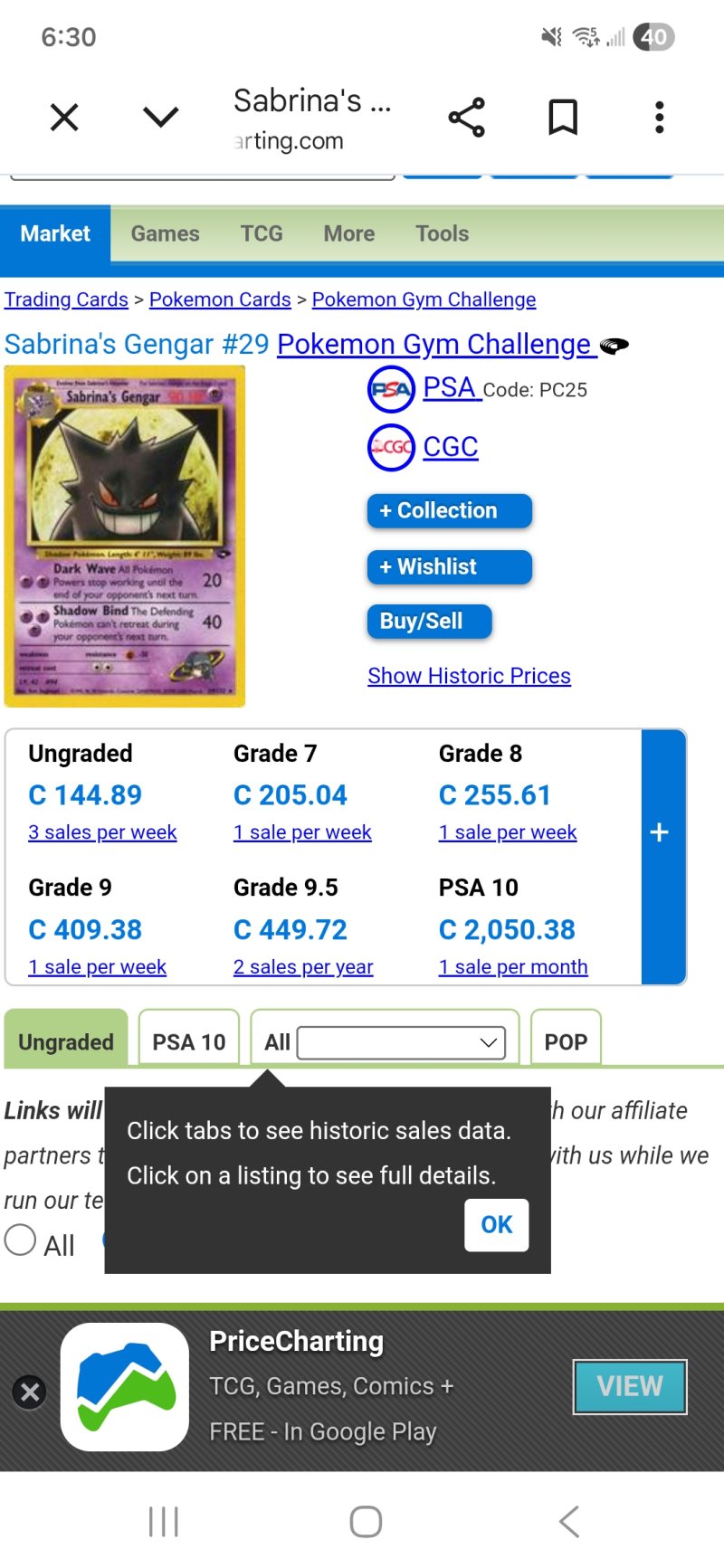Share this page
This screenshot has width=724, height=1568.
466,118
